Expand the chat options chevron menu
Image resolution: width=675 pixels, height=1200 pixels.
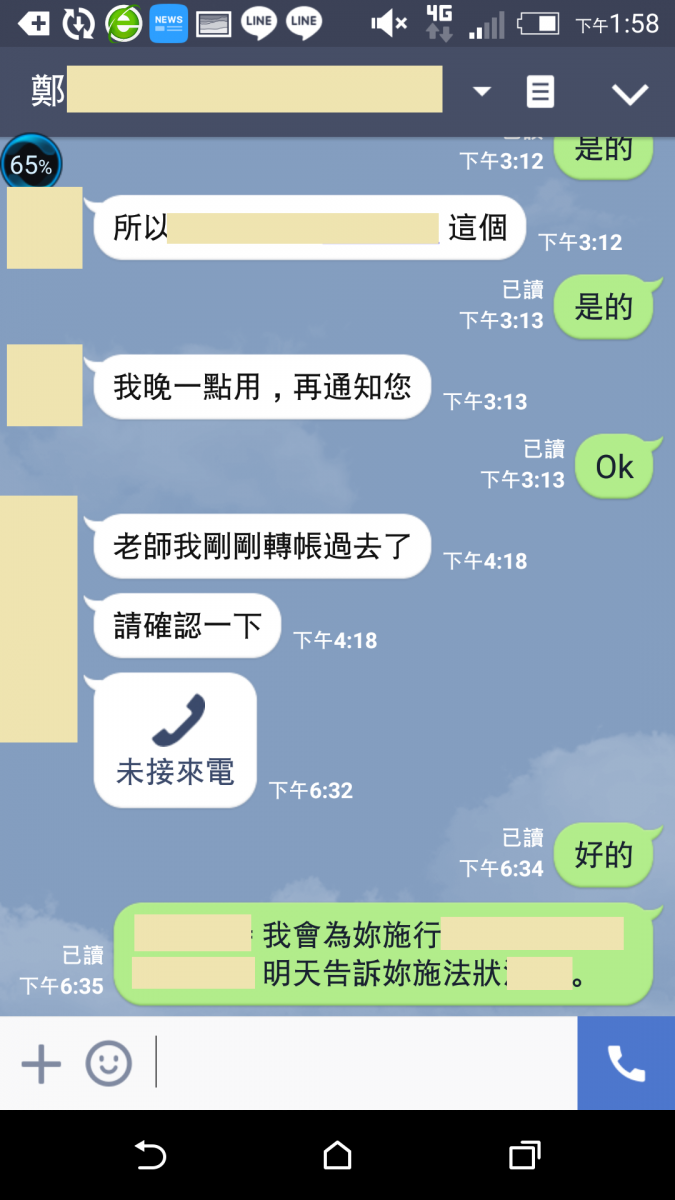click(x=630, y=94)
